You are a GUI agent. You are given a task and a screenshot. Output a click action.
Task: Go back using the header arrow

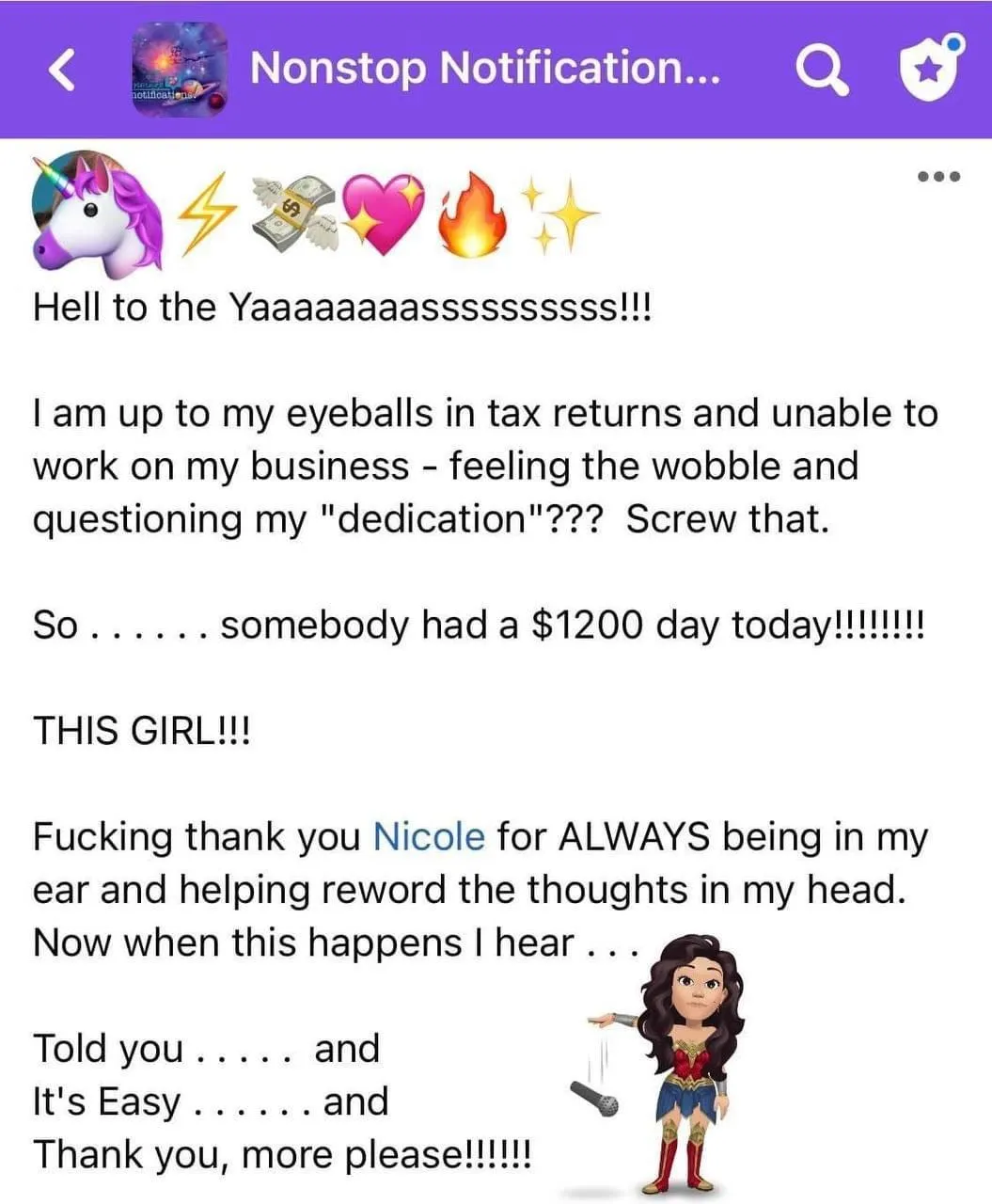coord(62,70)
